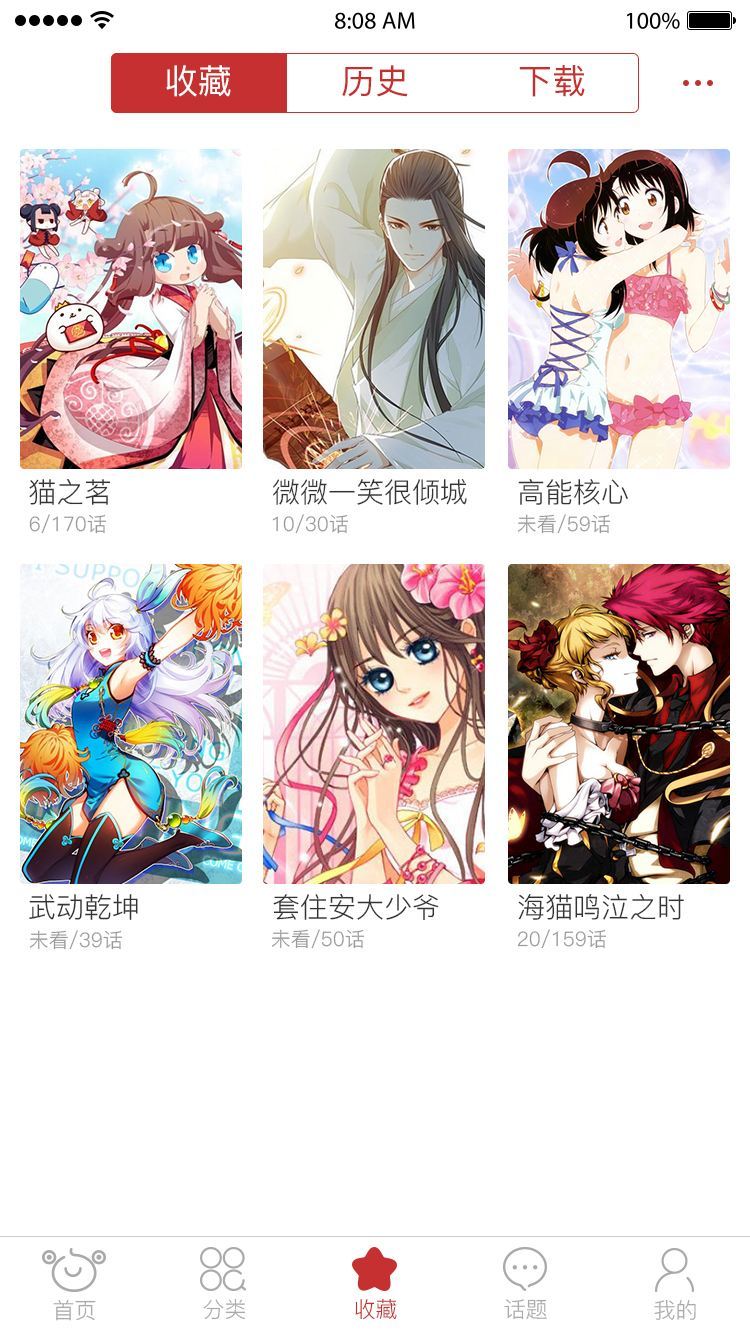The height and width of the screenshot is (1334, 750).
Task: Open the 话题 topics tab
Action: pyautogui.click(x=525, y=1284)
